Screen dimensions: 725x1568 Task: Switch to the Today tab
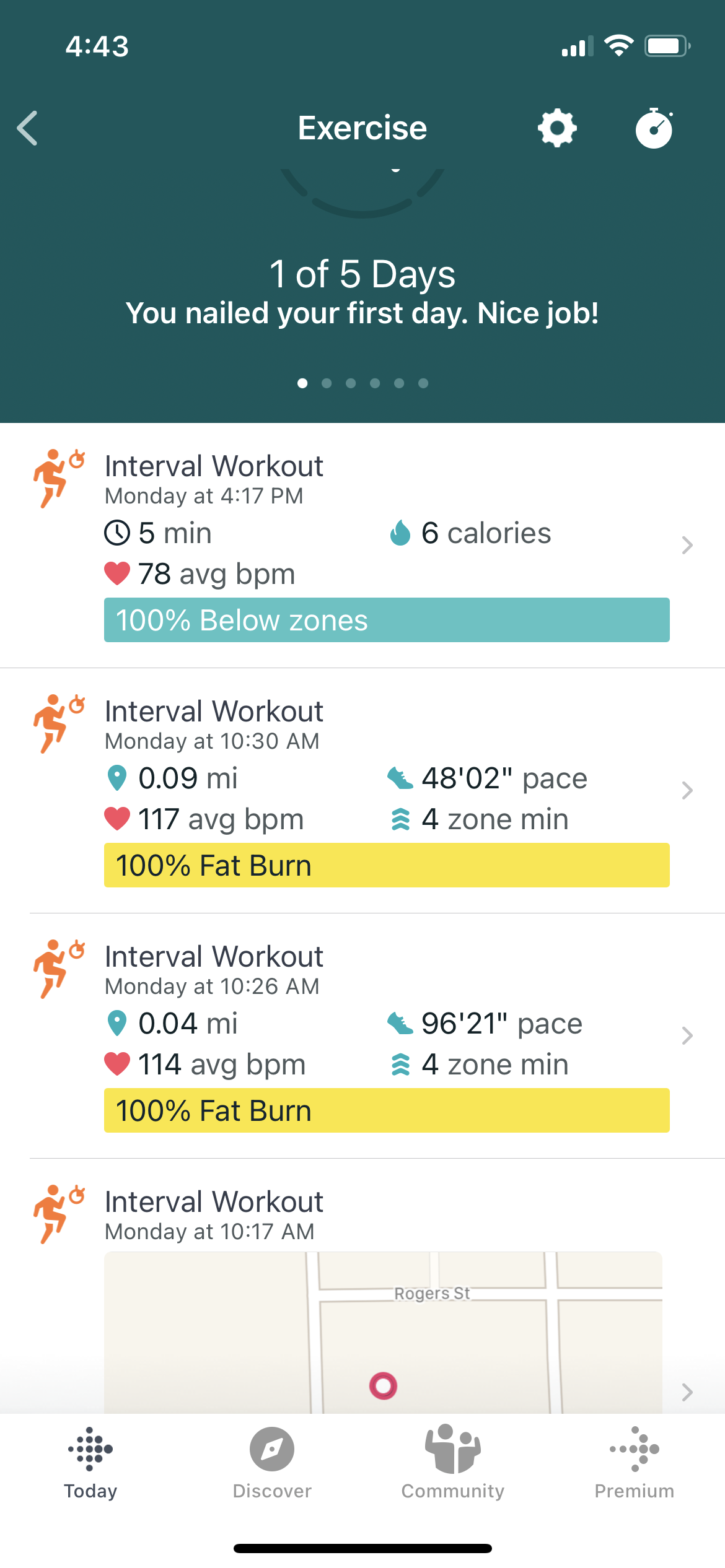click(90, 1463)
